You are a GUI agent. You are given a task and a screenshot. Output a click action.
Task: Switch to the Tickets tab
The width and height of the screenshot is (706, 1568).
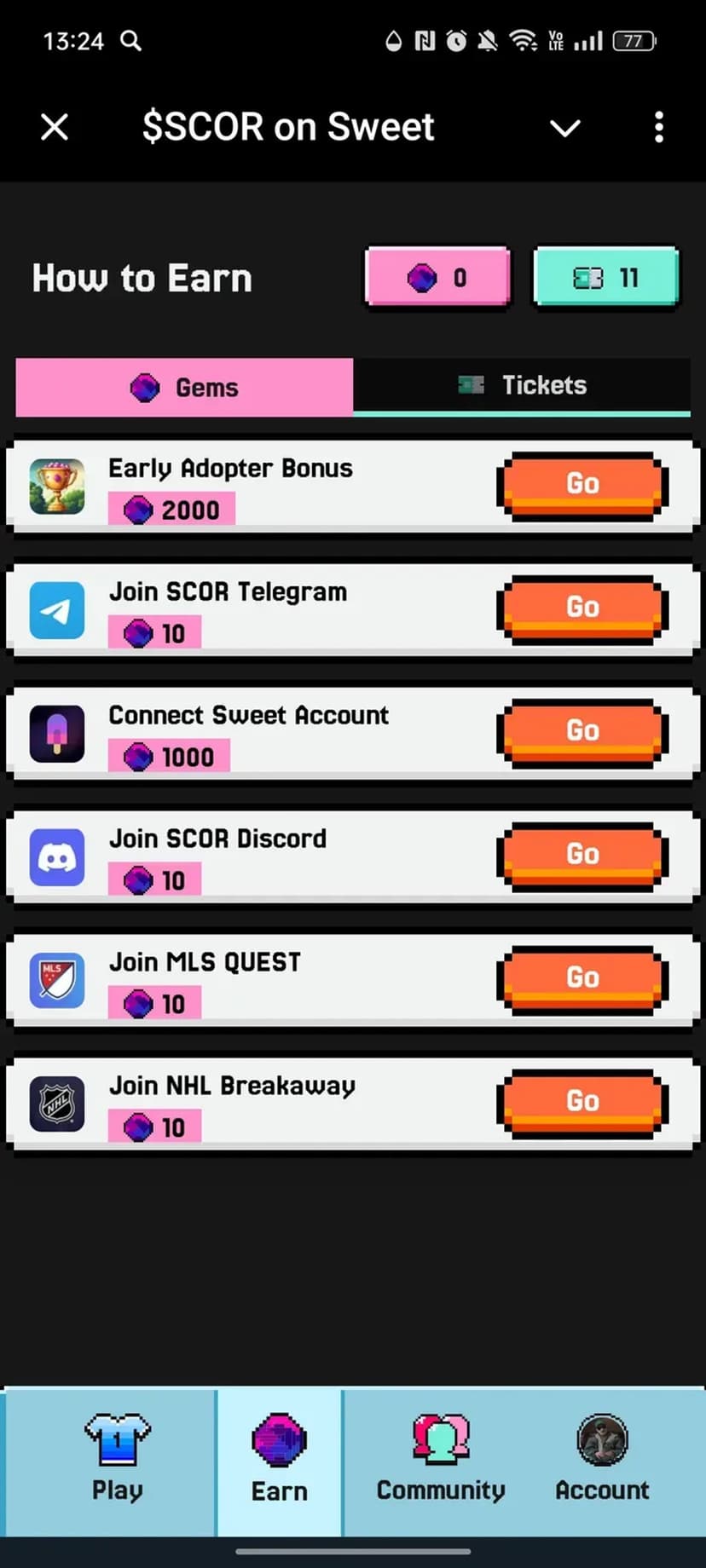(522, 385)
